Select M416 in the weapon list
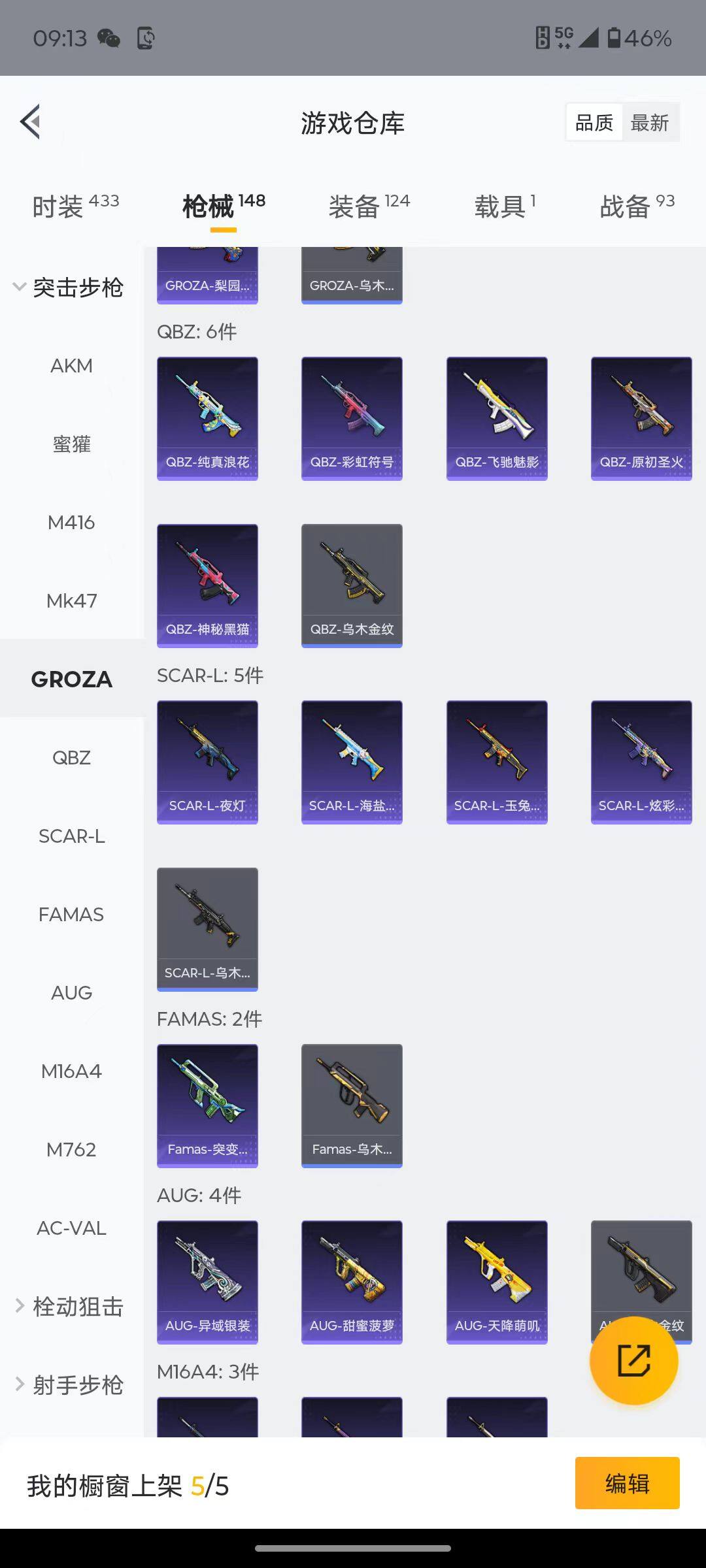Screen dimensions: 706x1568 pos(71,523)
